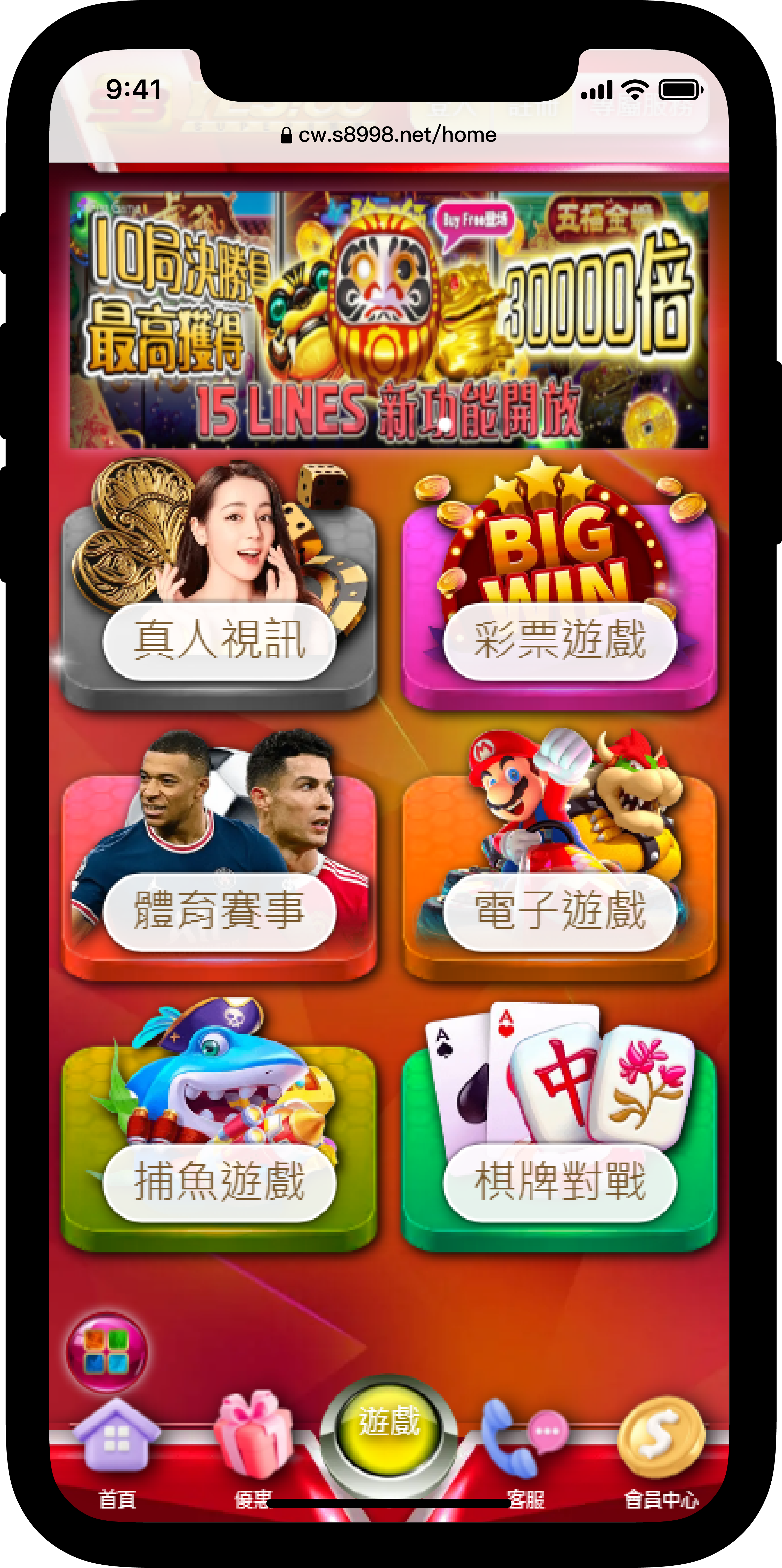The width and height of the screenshot is (782, 1568).
Task: Tap the yellow 遊戲 center button
Action: click(389, 1424)
